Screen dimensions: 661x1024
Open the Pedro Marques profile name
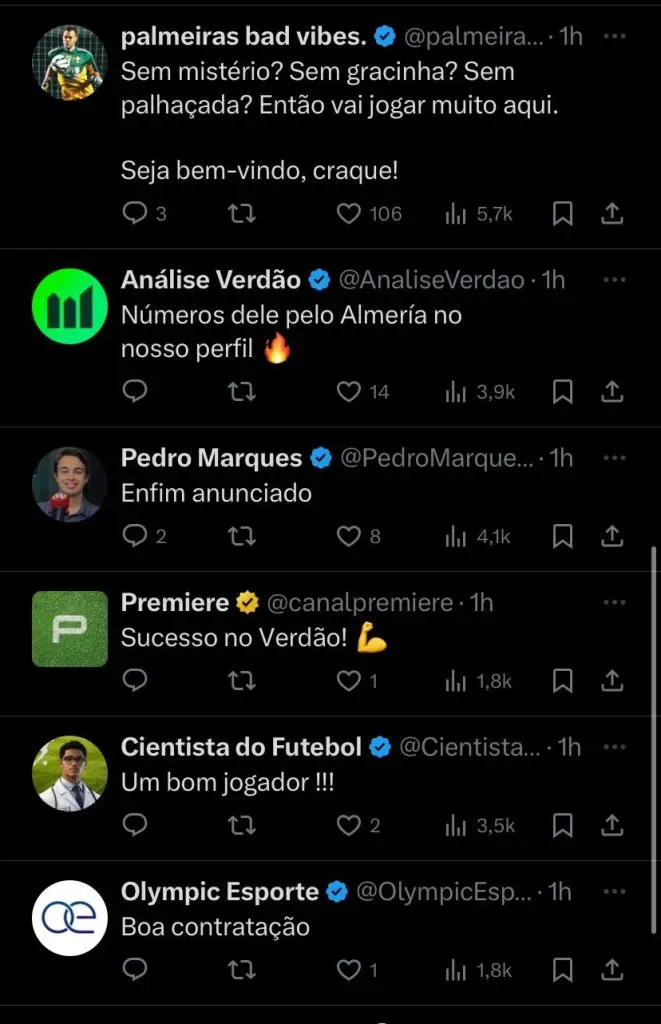[211, 458]
